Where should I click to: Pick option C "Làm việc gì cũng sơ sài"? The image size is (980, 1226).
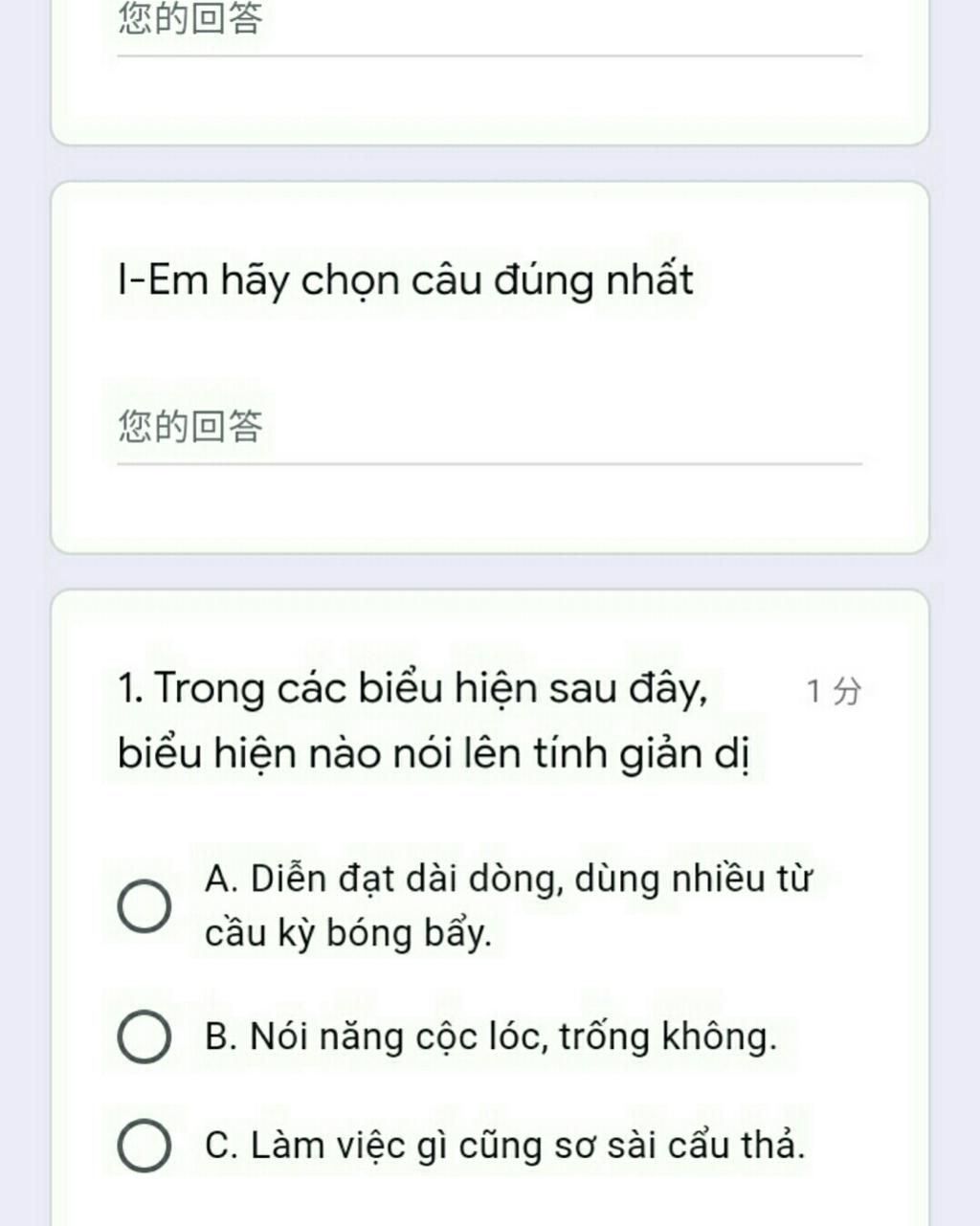click(145, 1146)
